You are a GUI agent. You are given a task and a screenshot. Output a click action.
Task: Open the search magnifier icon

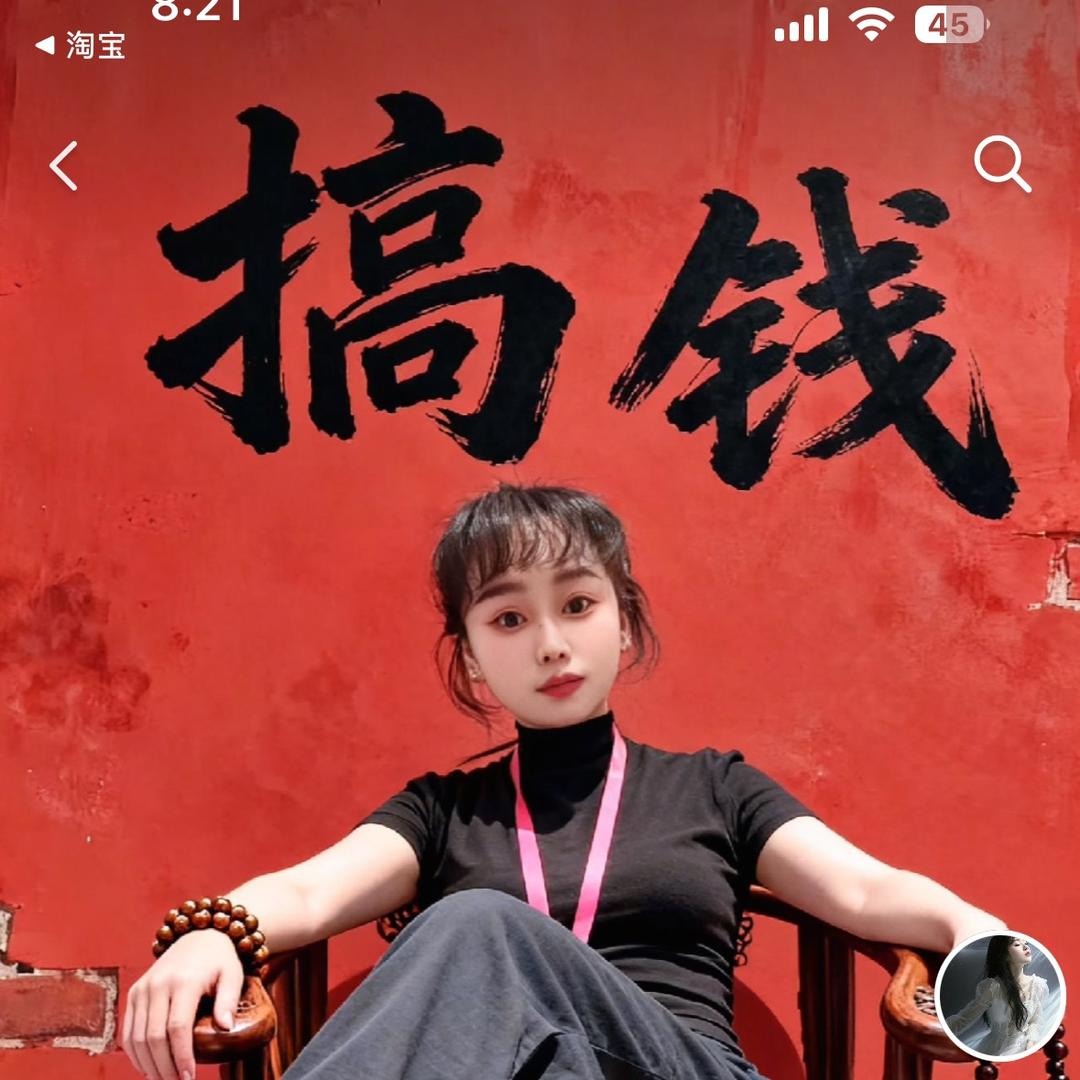[1002, 164]
